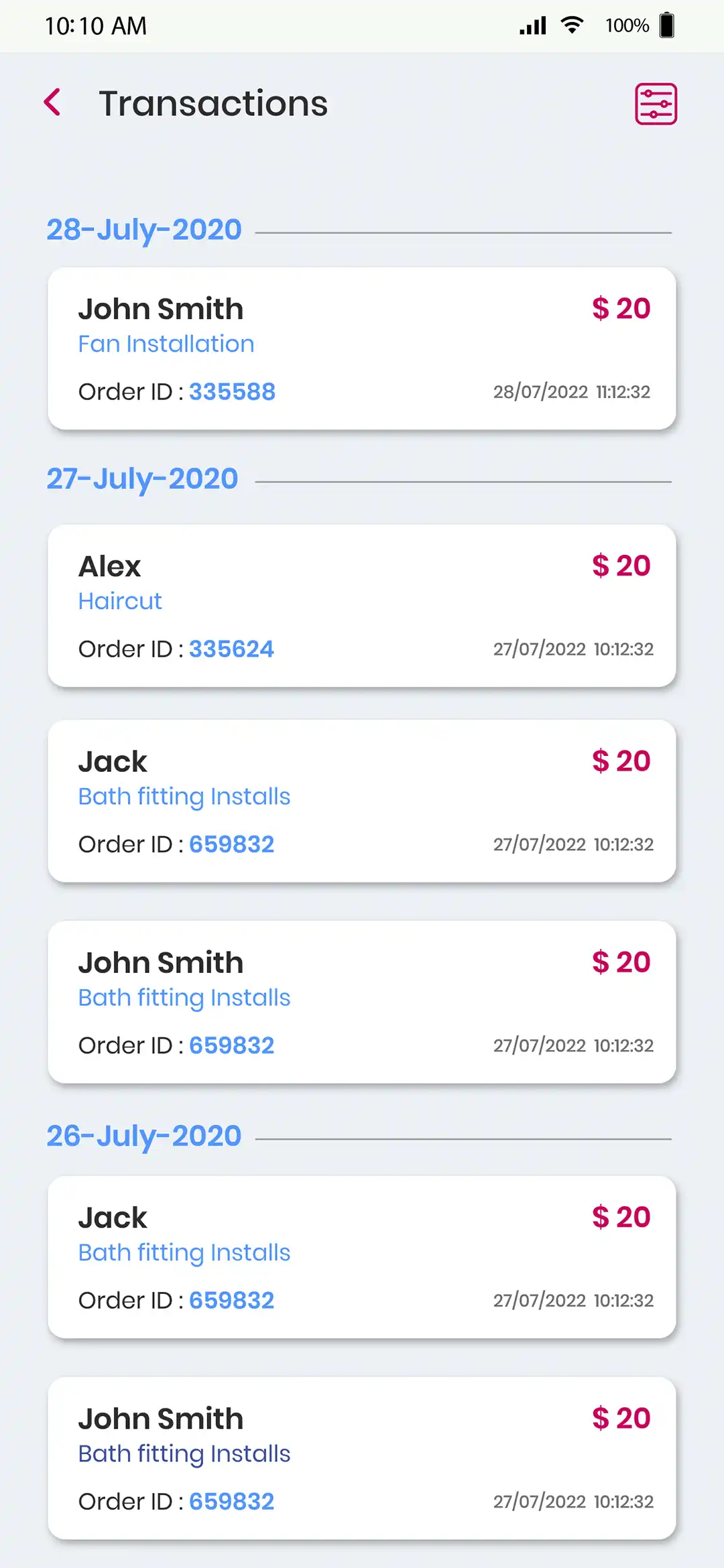
Task: Select Bath fitting Installs under Jack
Action: click(184, 796)
